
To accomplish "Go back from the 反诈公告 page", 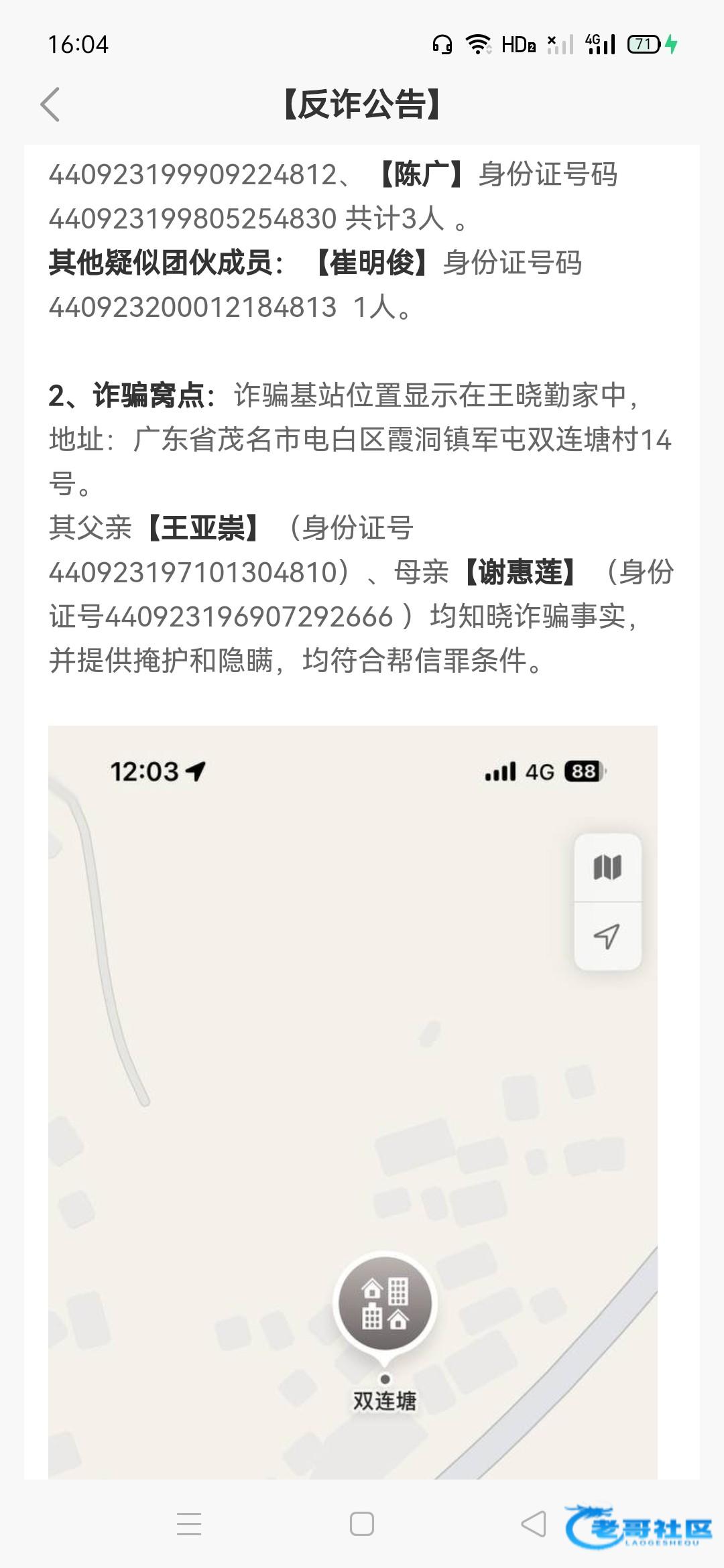I will [x=50, y=105].
